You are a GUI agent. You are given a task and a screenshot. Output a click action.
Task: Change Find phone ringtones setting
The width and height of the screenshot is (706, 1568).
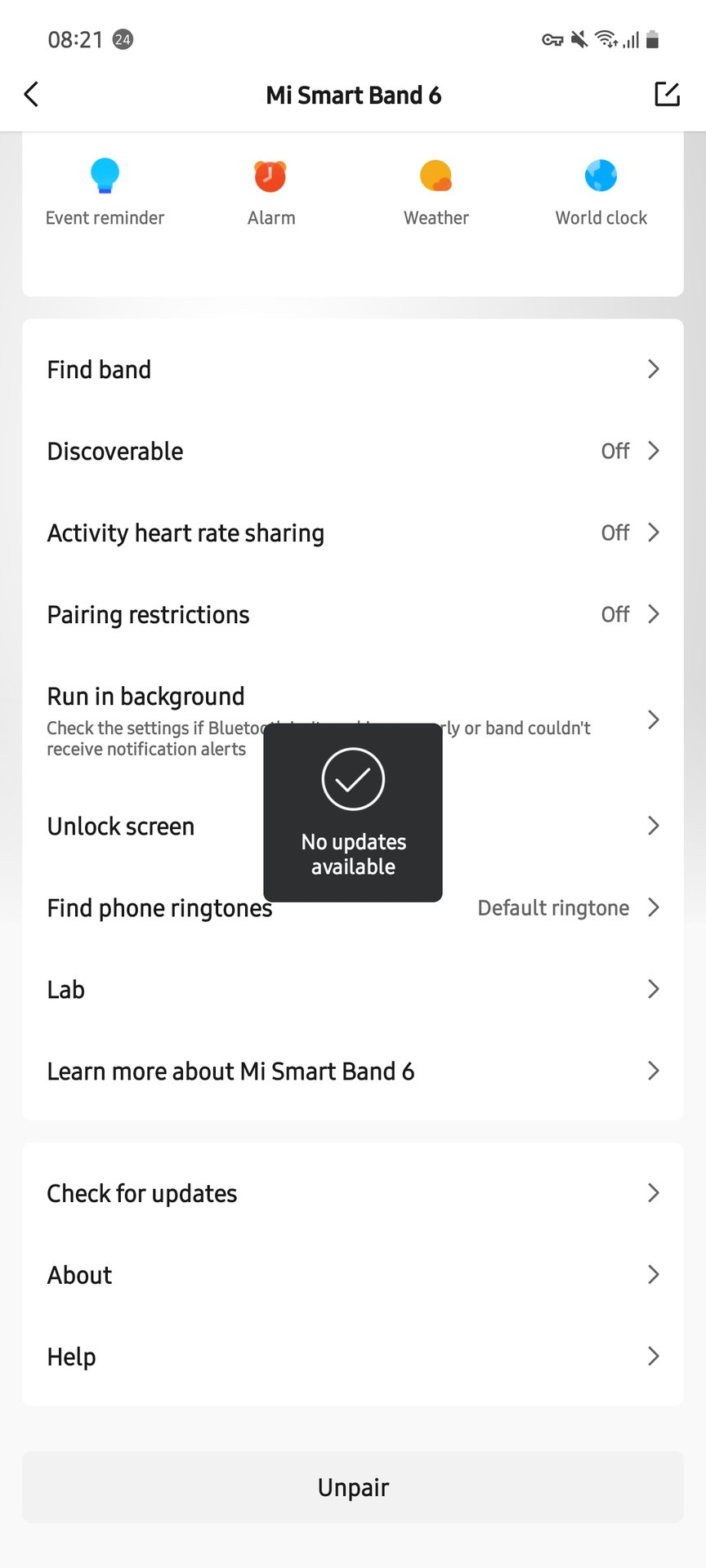(353, 908)
